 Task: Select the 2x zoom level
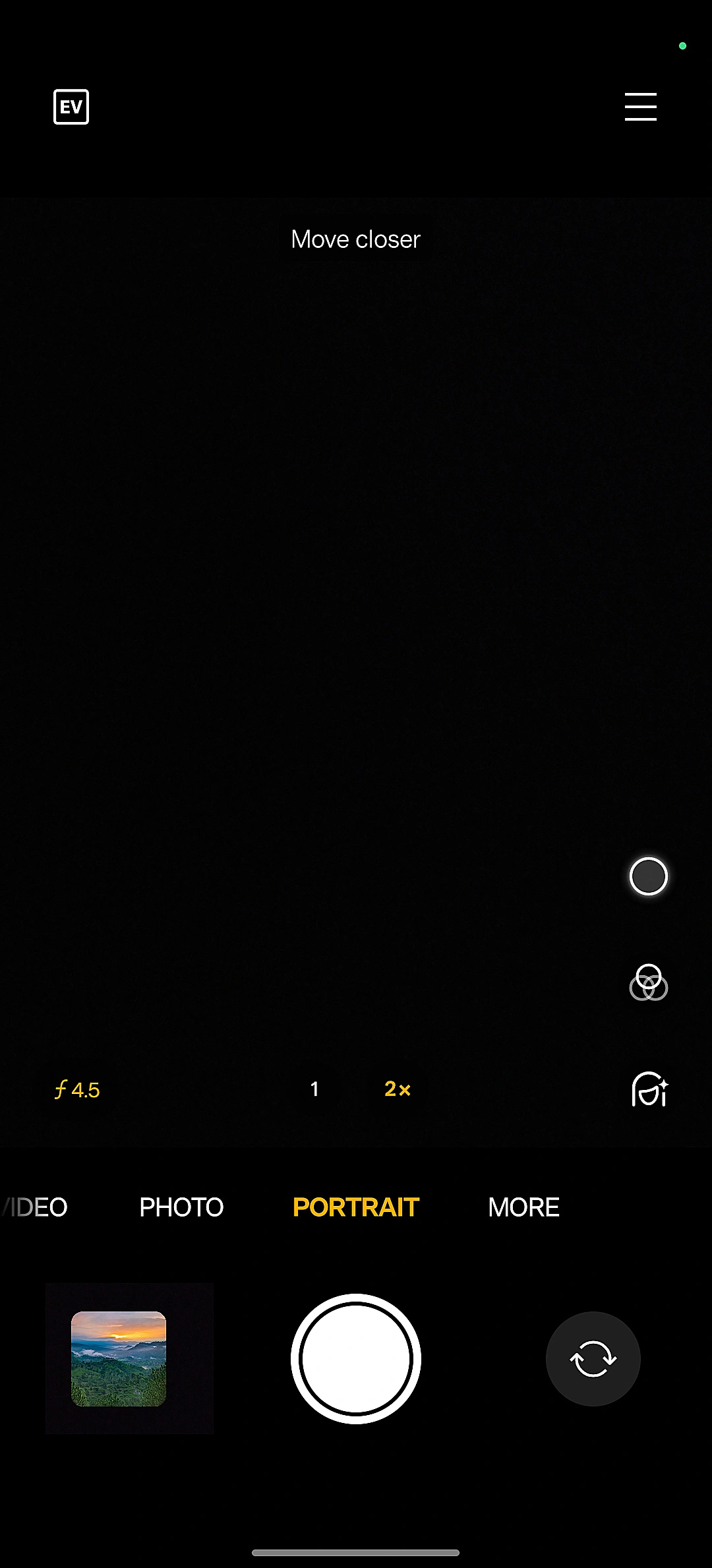coord(397,1089)
